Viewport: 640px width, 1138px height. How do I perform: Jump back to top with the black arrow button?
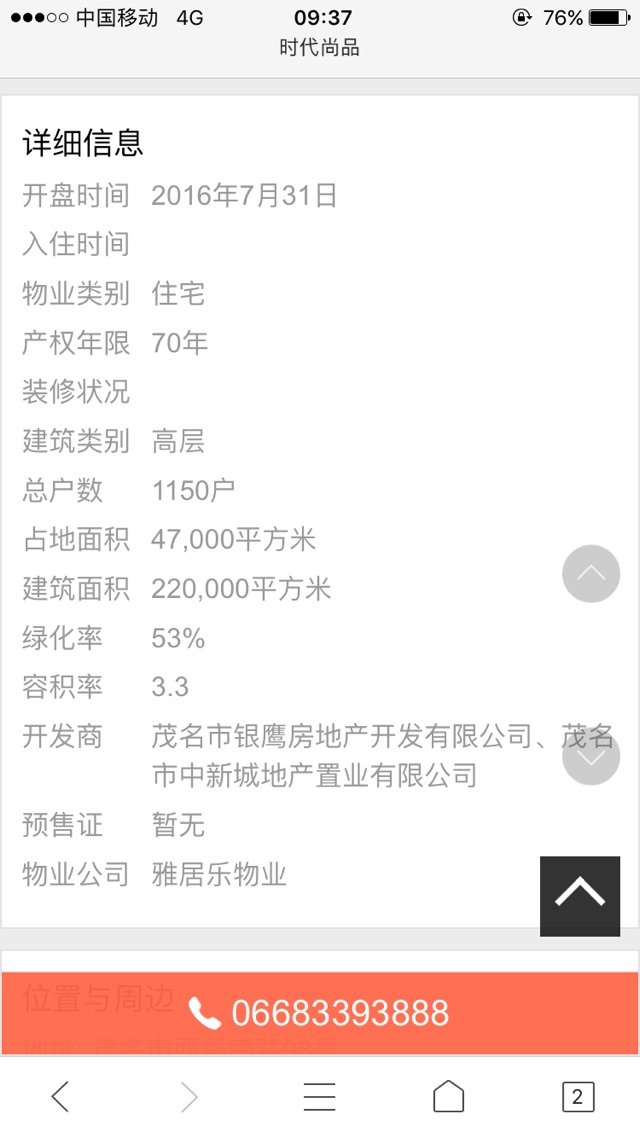coord(579,896)
